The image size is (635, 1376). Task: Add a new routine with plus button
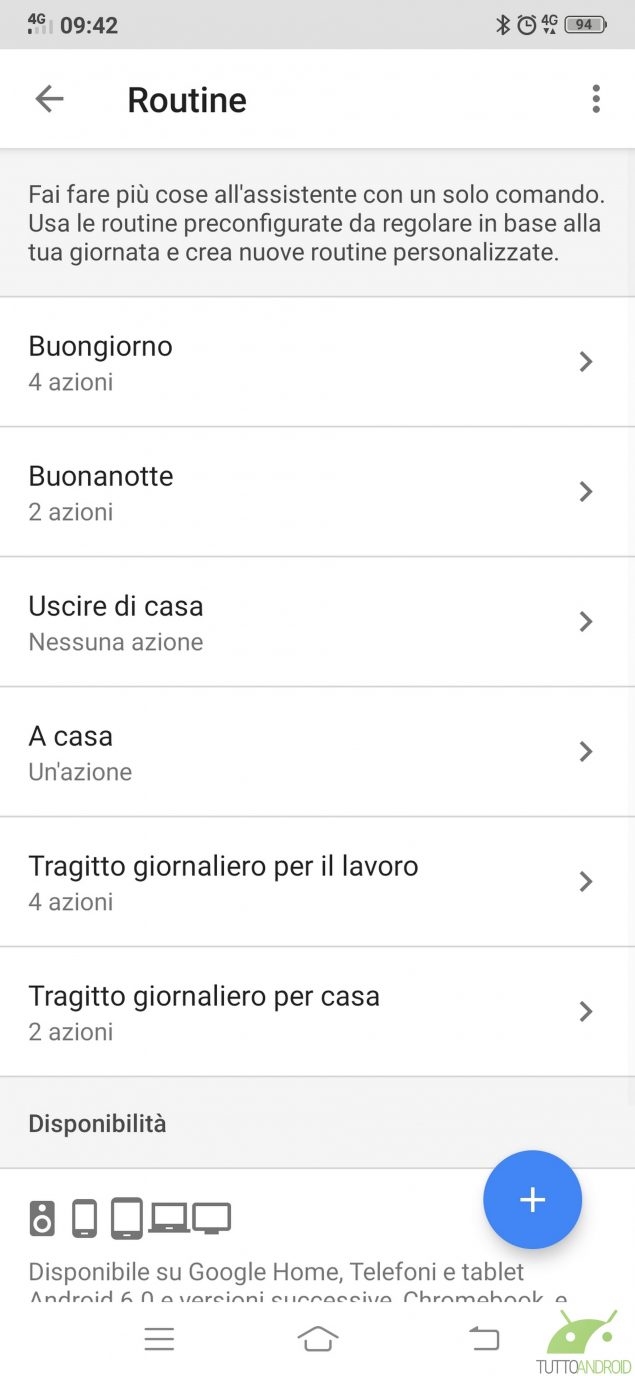coord(532,1200)
